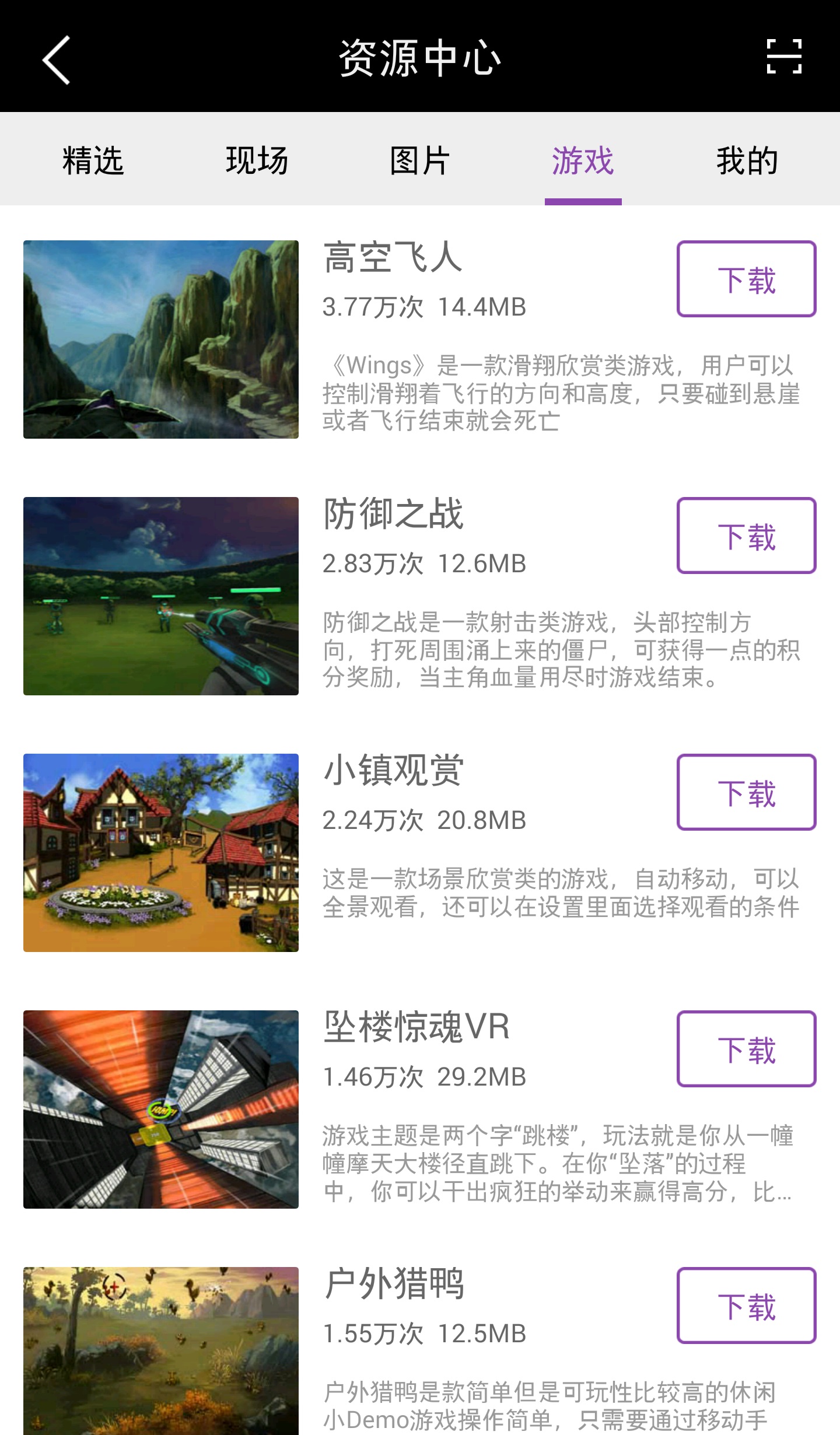The width and height of the screenshot is (840, 1435).
Task: Download the game 防御之战
Action: tap(746, 536)
